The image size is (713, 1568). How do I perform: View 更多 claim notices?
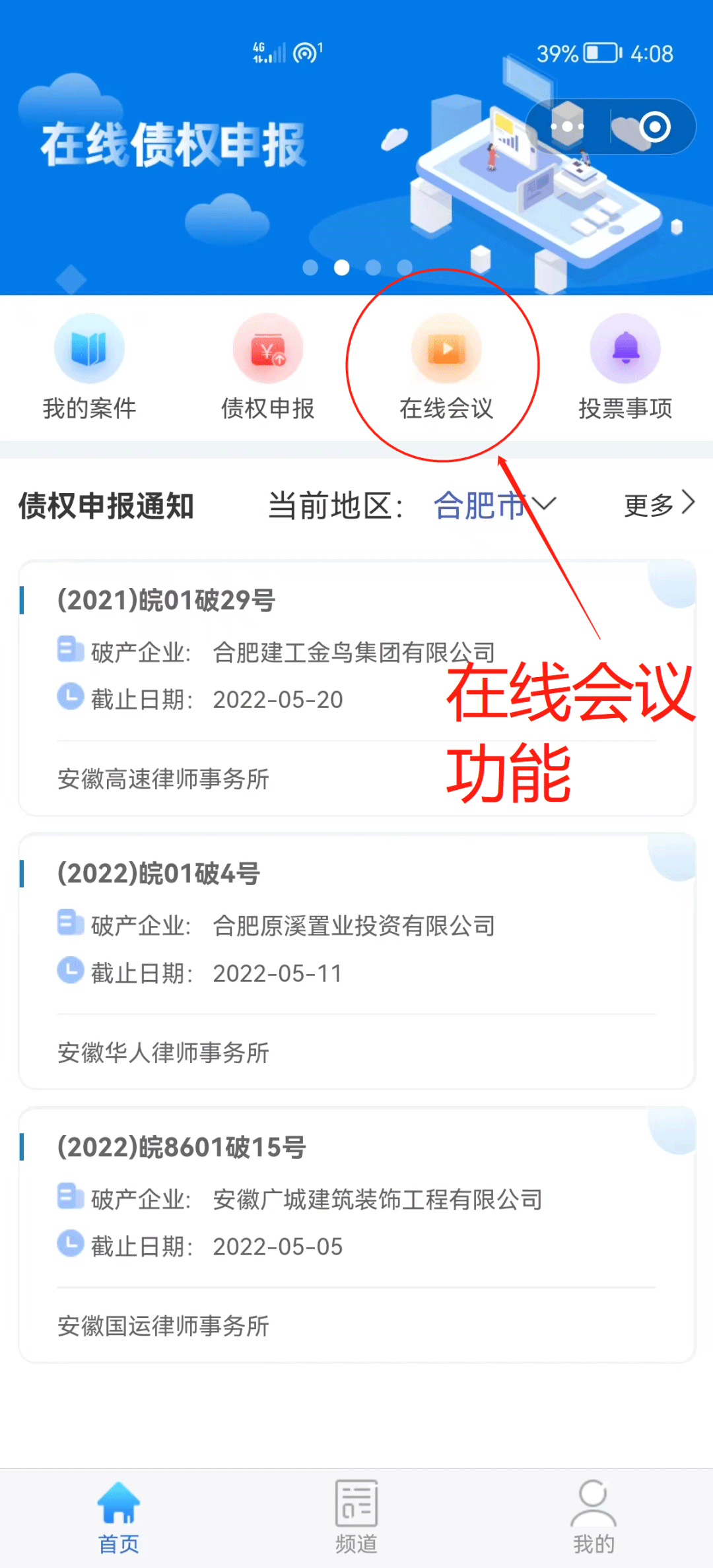[659, 505]
